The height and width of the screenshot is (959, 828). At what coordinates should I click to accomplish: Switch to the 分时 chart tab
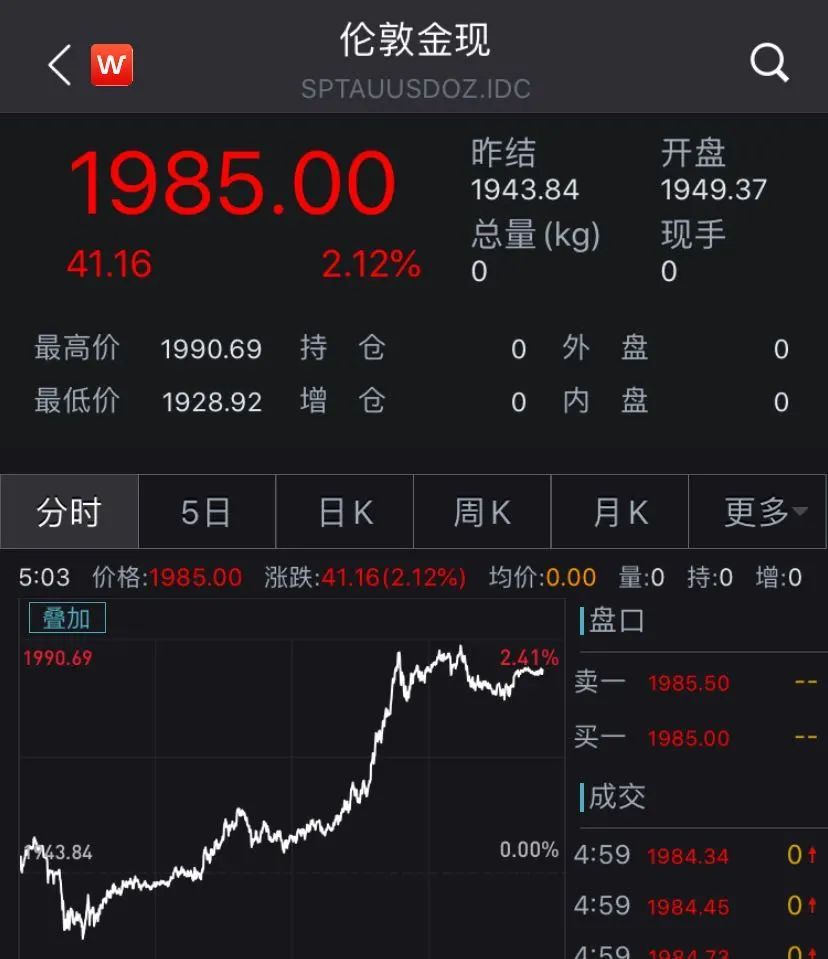(x=69, y=512)
